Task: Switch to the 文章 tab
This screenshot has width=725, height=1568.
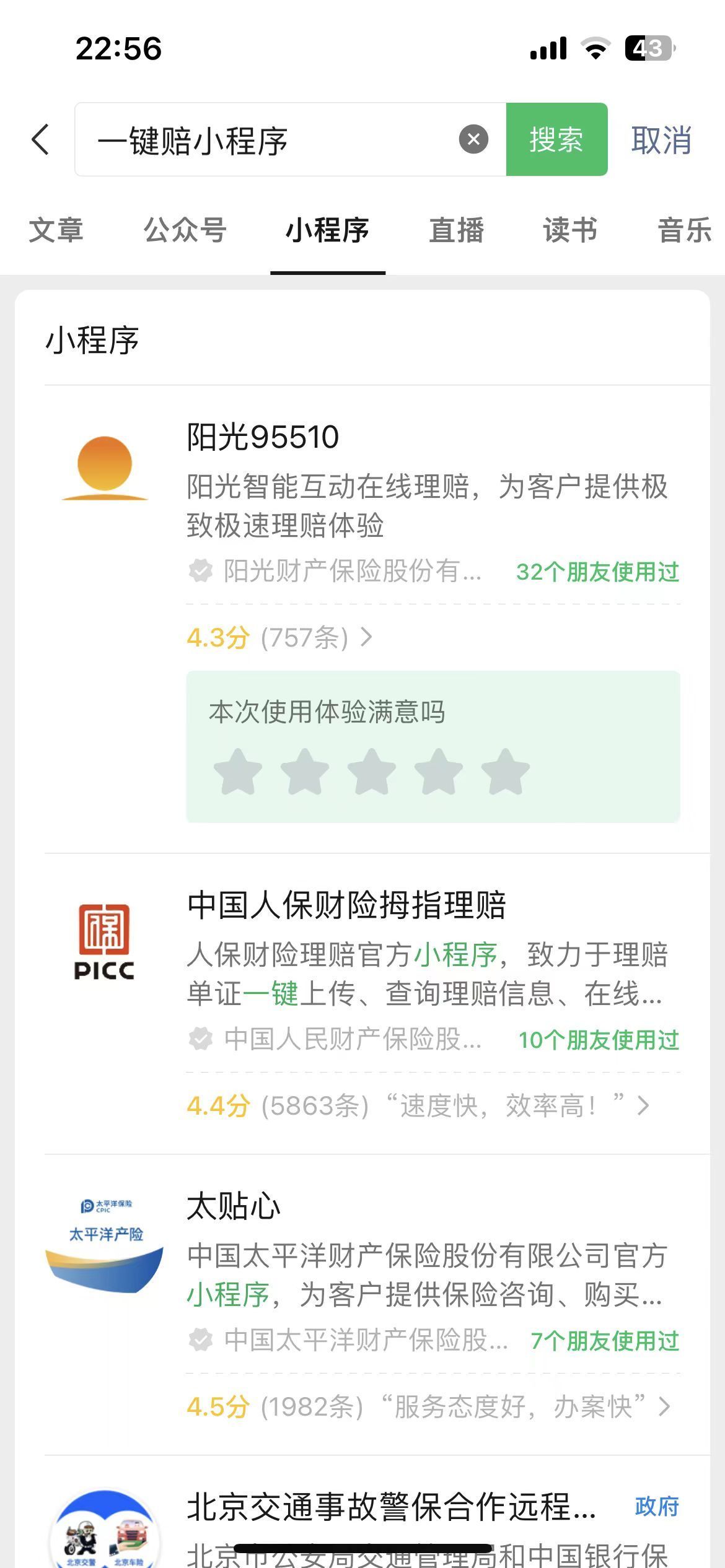Action: [x=56, y=230]
